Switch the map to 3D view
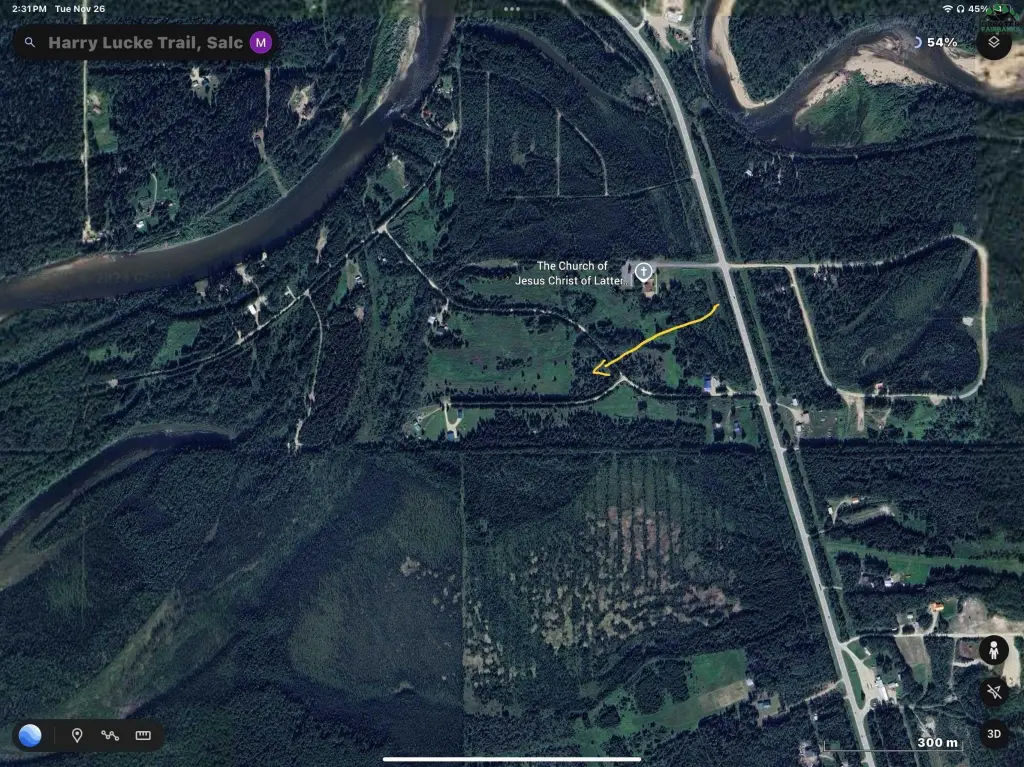The width and height of the screenshot is (1024, 767). coord(993,733)
